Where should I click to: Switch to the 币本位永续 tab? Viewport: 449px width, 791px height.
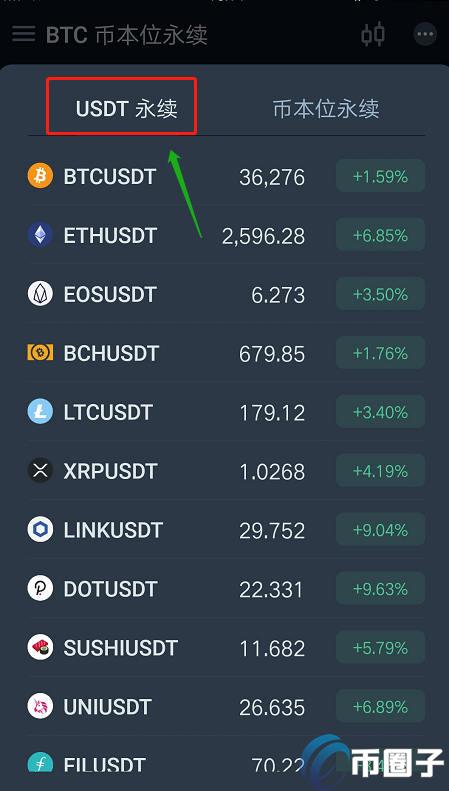pos(326,108)
